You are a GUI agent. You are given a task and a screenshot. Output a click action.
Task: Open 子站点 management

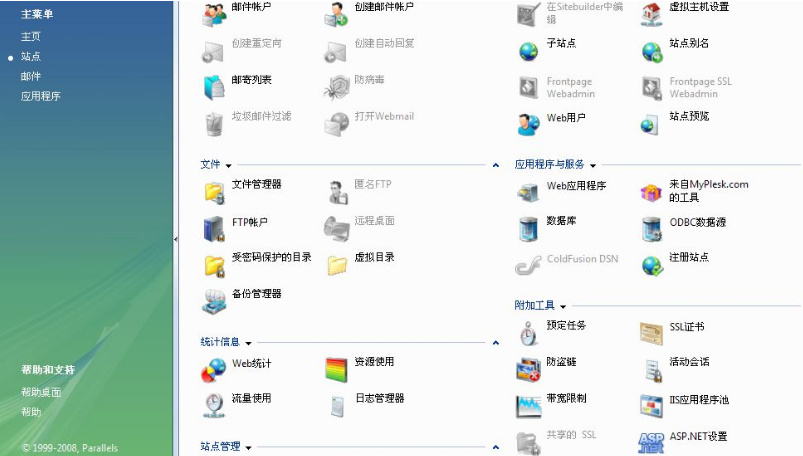pos(561,45)
